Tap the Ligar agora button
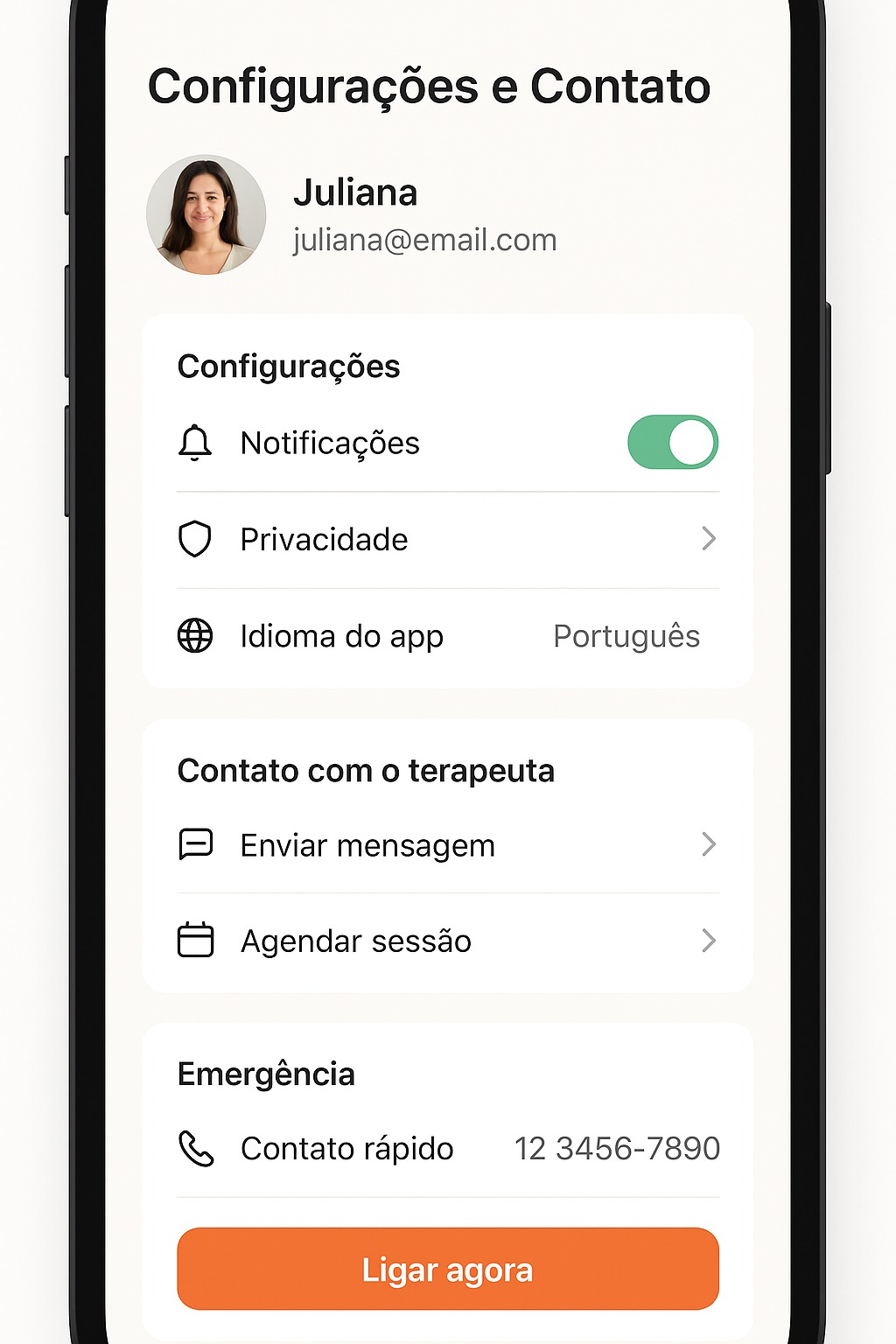 (447, 1269)
